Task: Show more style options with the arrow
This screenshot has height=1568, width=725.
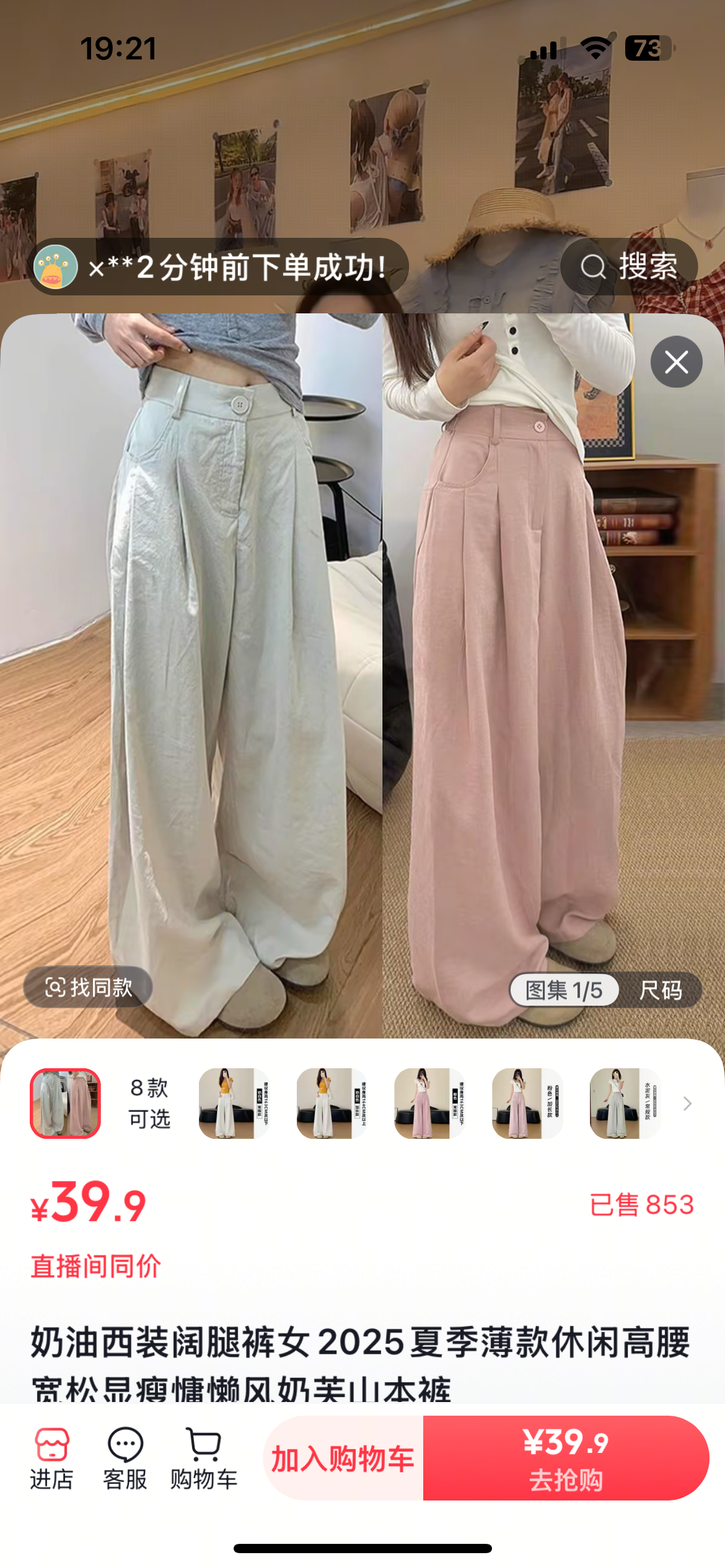Action: [687, 1104]
